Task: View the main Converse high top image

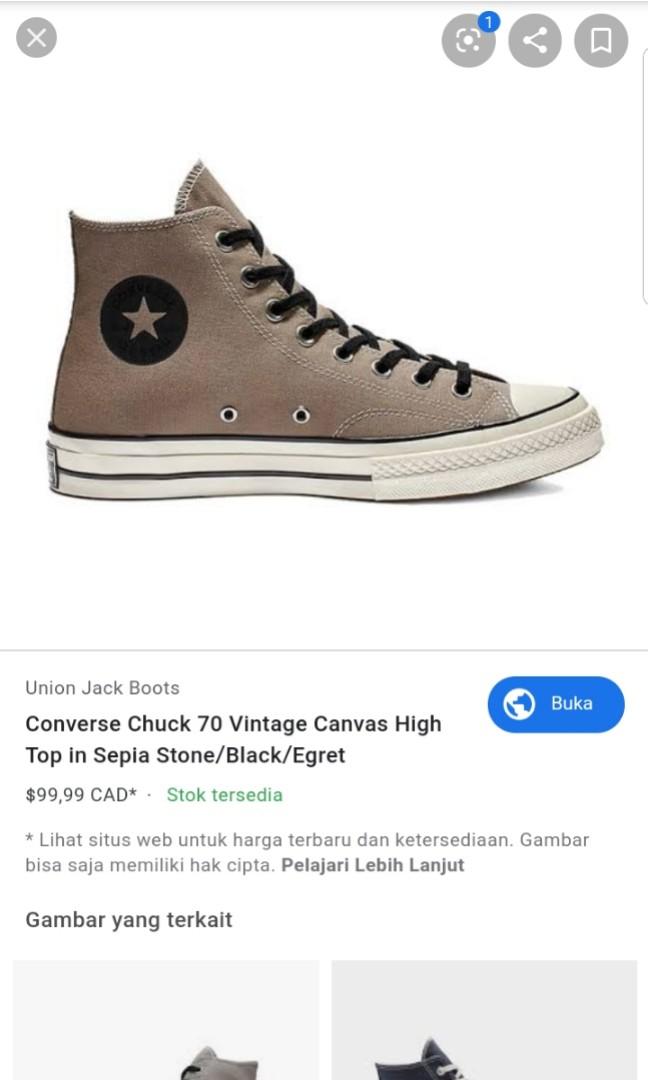Action: click(x=325, y=331)
